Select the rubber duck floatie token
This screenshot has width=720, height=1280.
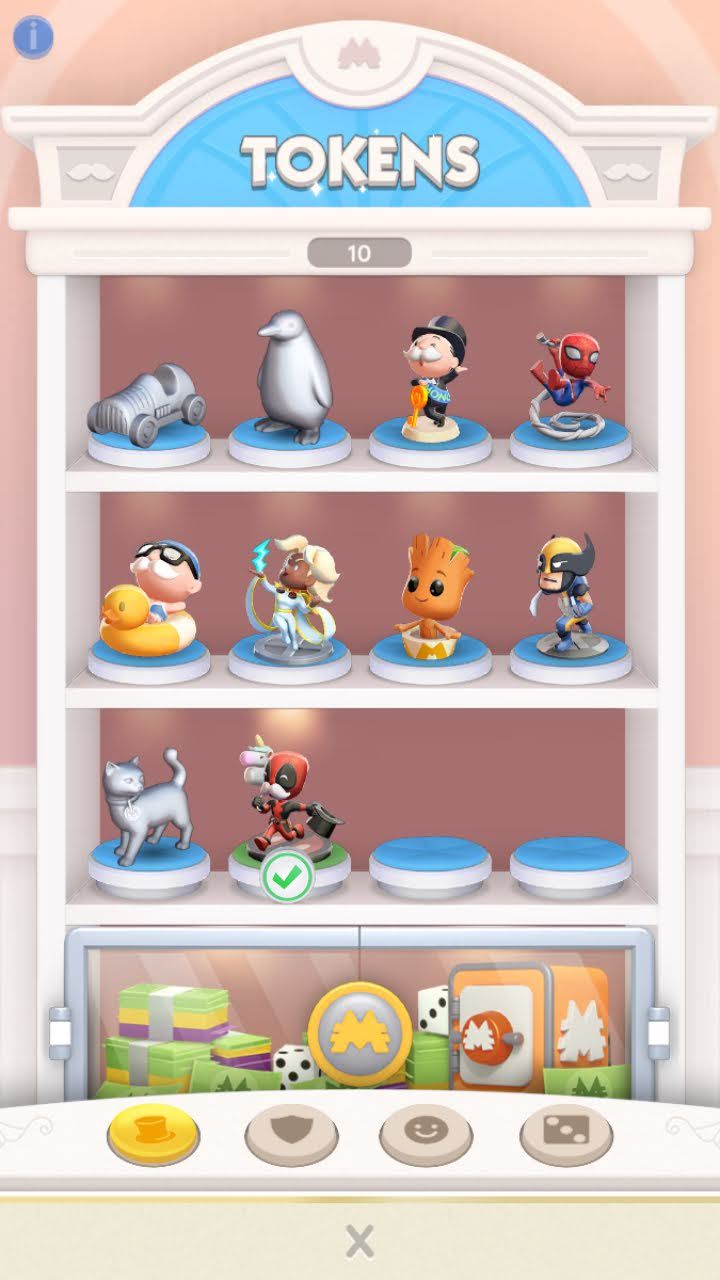point(149,602)
